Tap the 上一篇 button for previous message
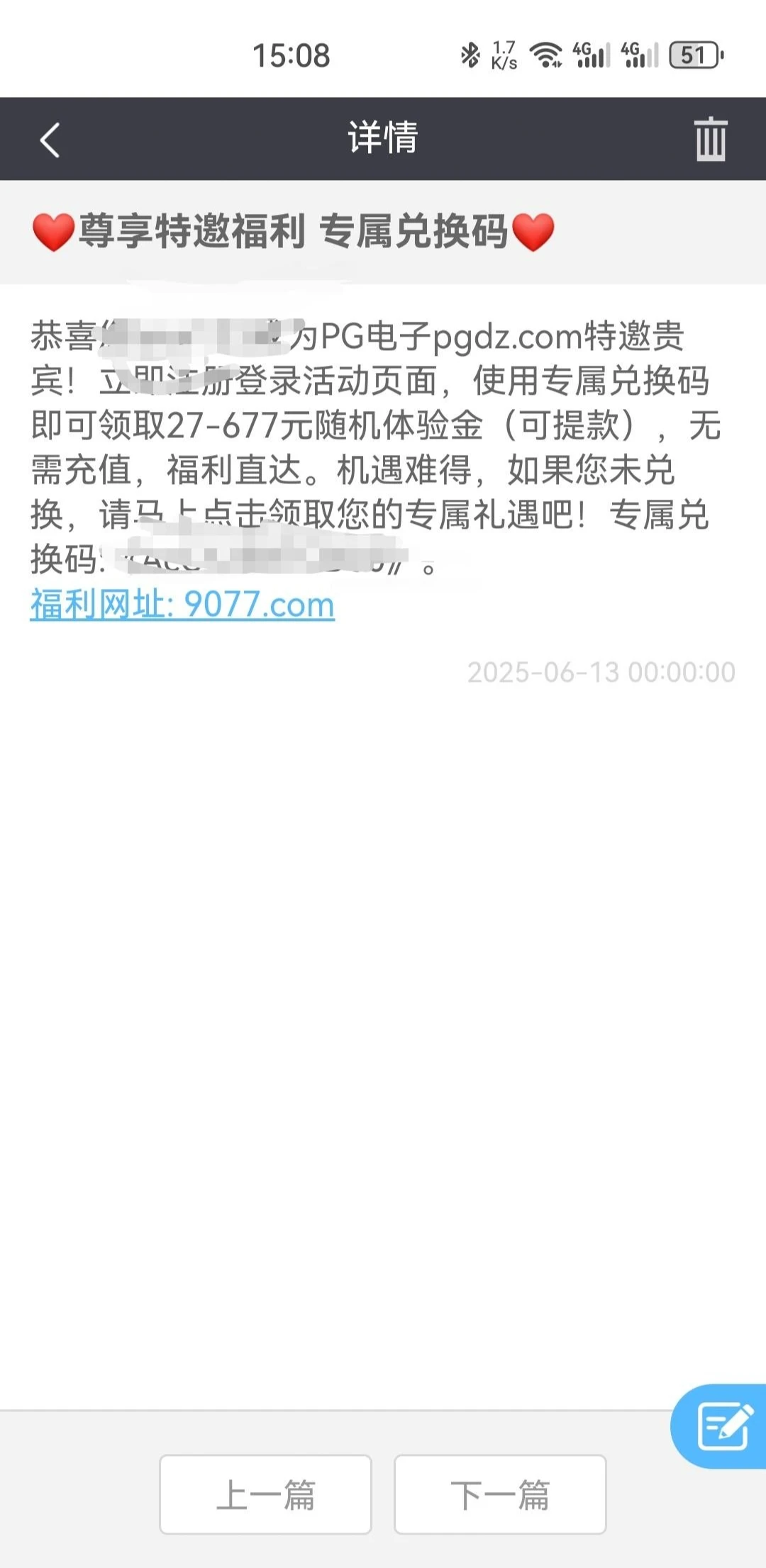The height and width of the screenshot is (1568, 766). [x=266, y=1496]
